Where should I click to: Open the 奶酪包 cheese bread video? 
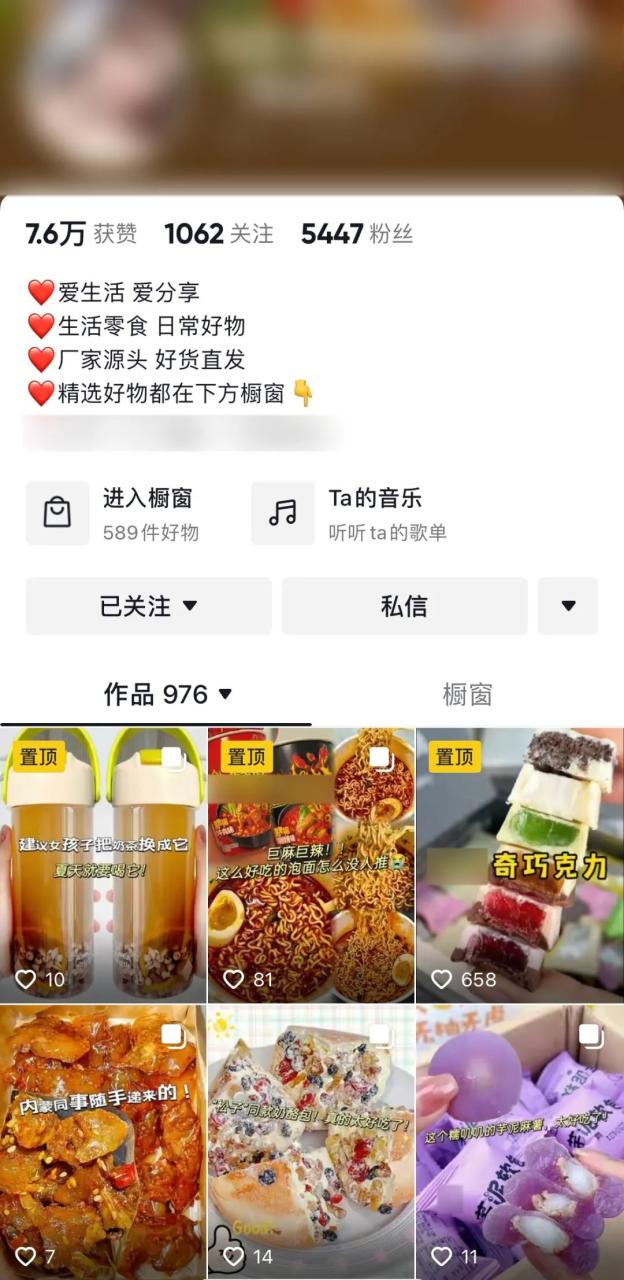coord(311,1140)
